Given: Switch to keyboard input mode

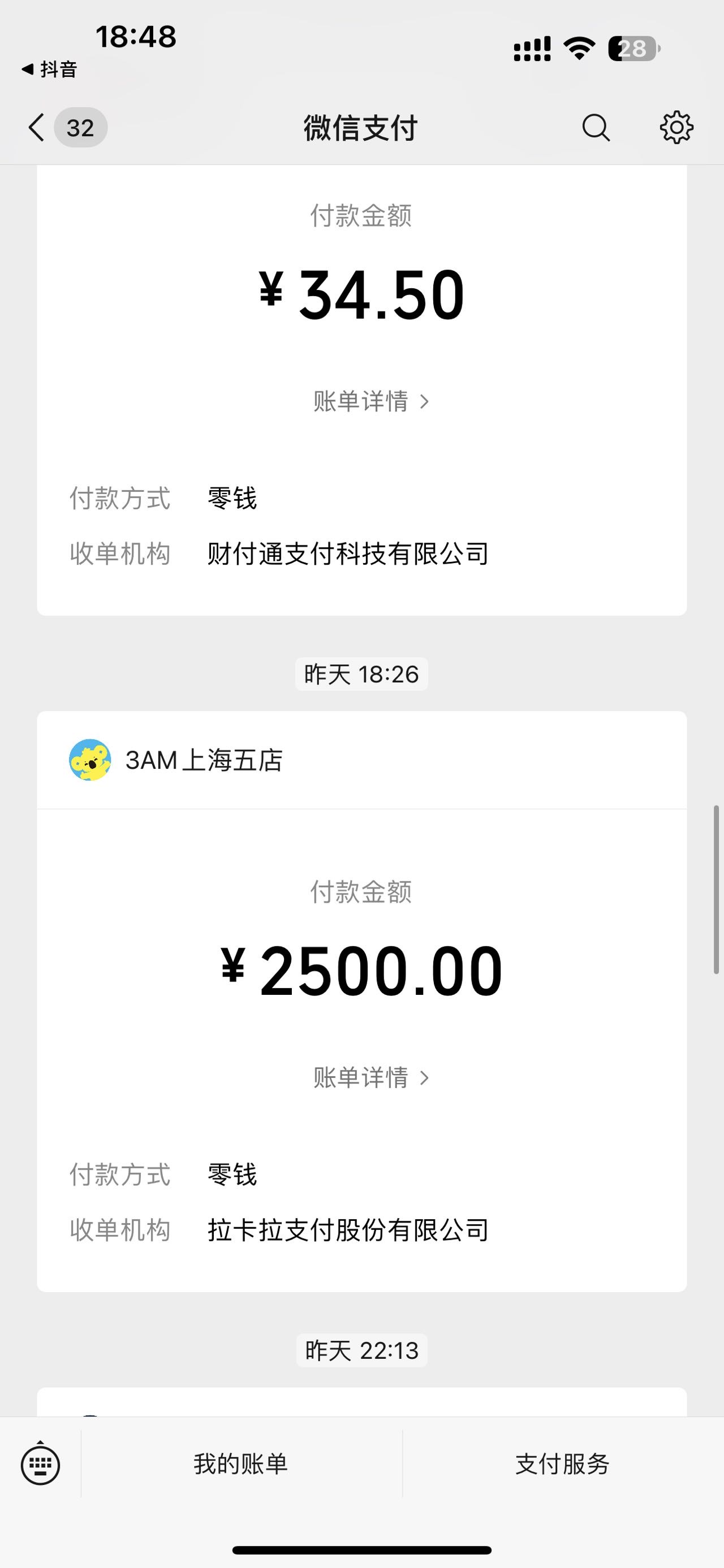Looking at the screenshot, I should coord(40,1464).
